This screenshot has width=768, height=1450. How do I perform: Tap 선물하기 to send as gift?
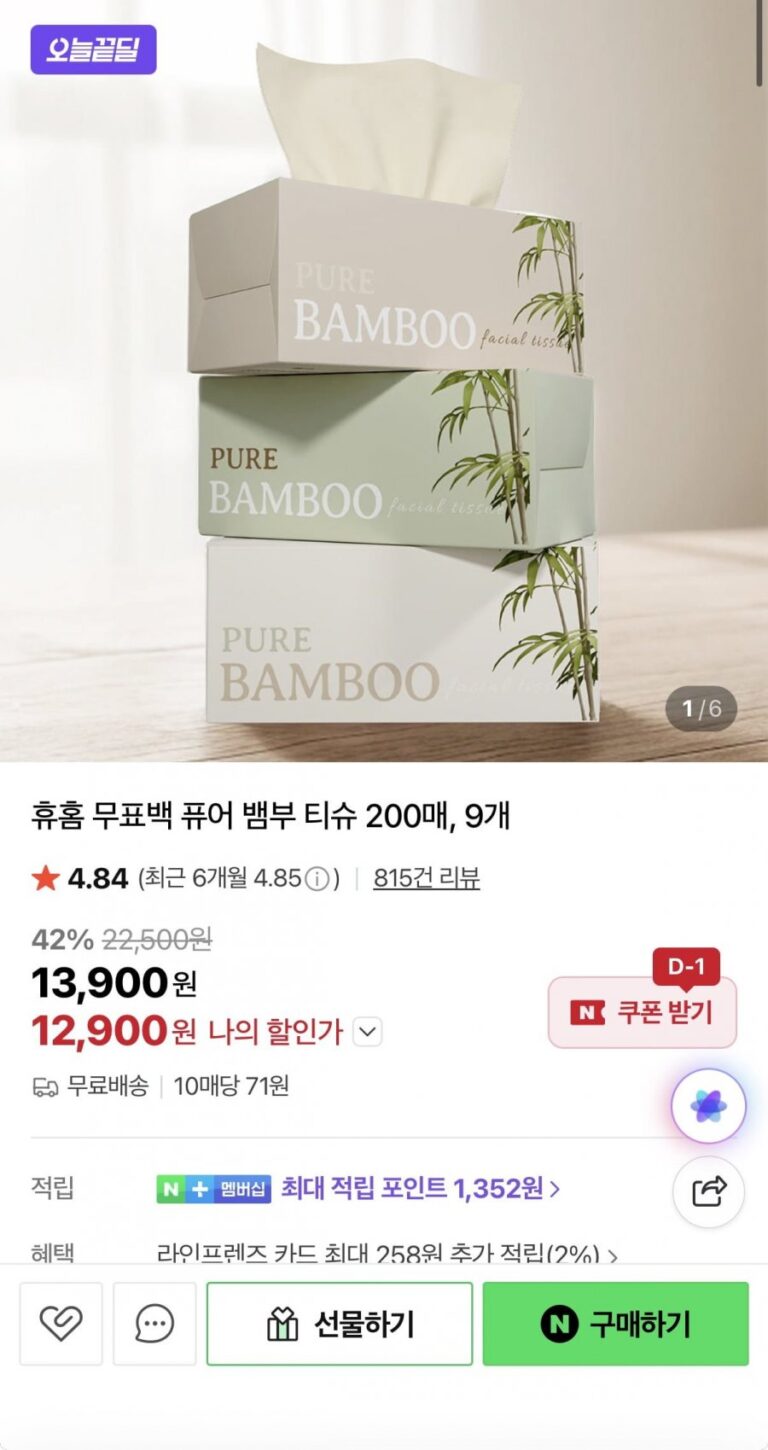coord(339,1324)
